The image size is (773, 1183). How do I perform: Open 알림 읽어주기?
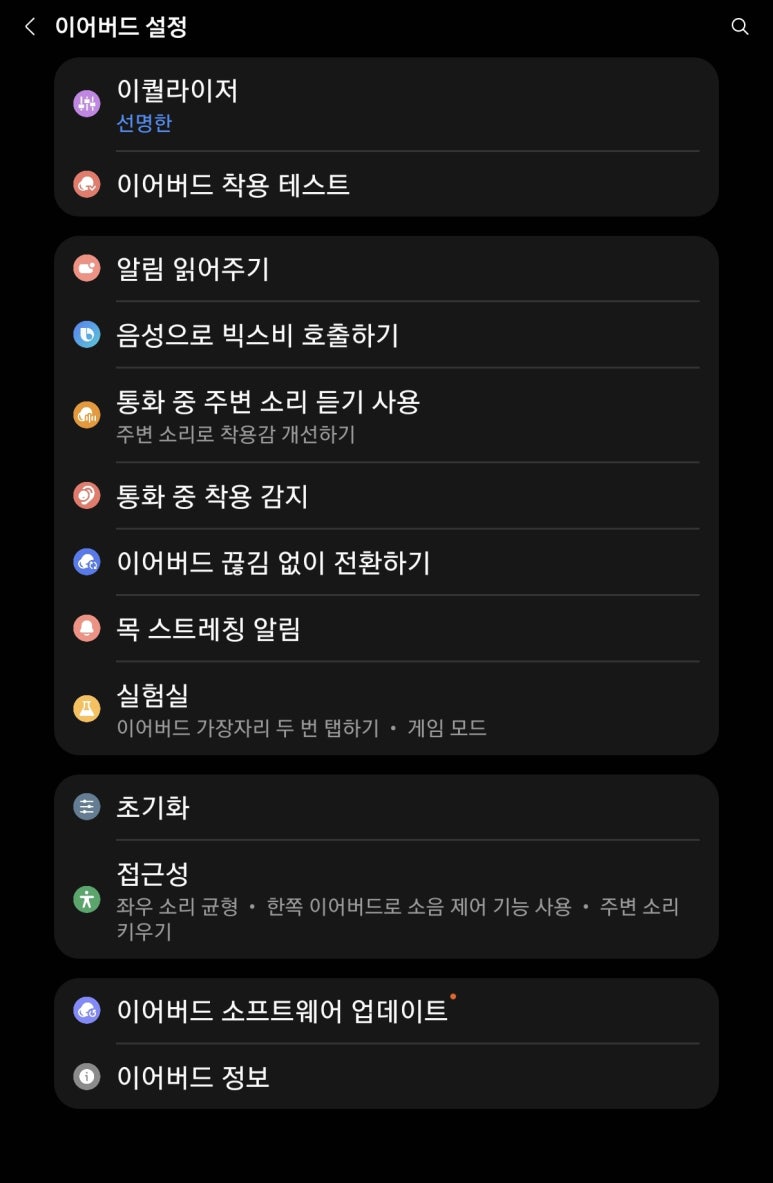(x=386, y=269)
